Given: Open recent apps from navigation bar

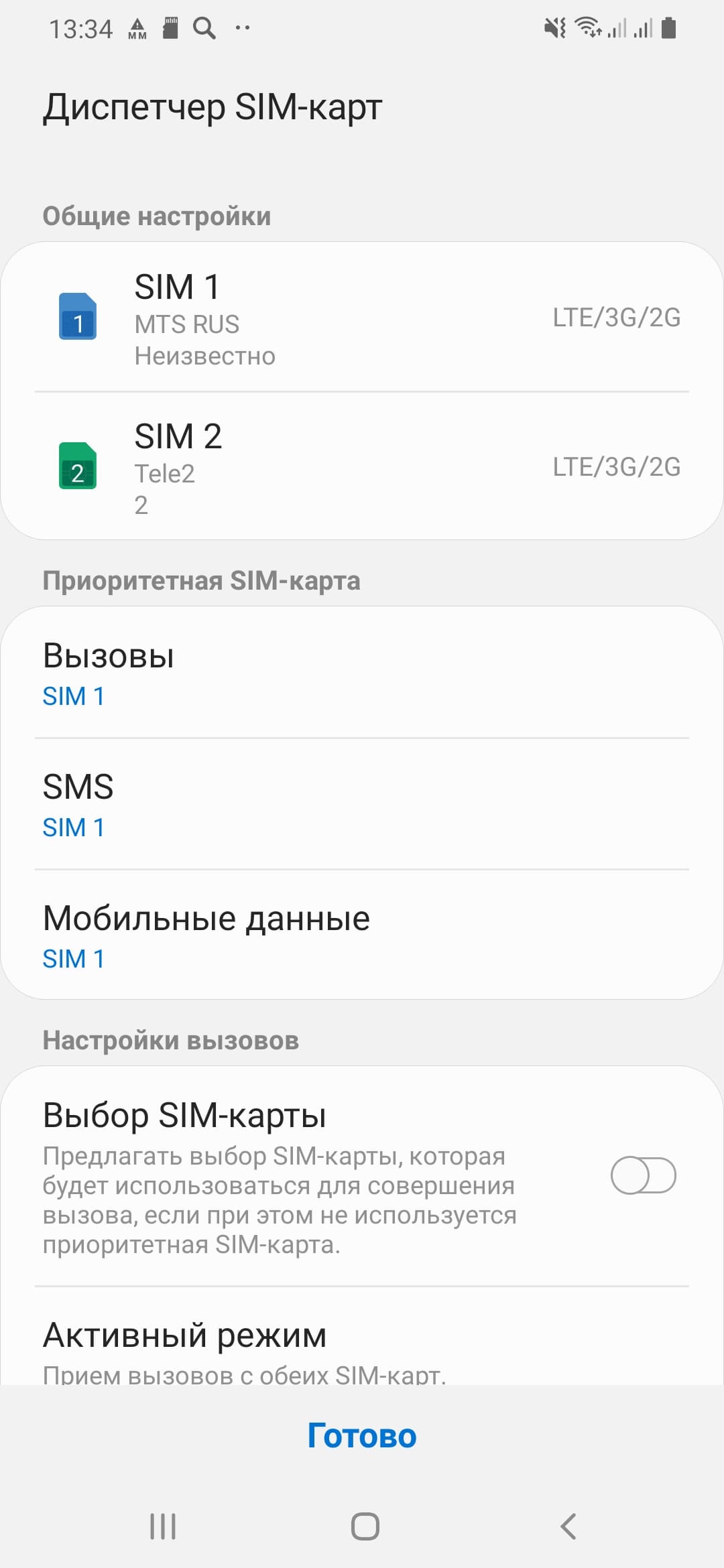Looking at the screenshot, I should (x=163, y=1526).
